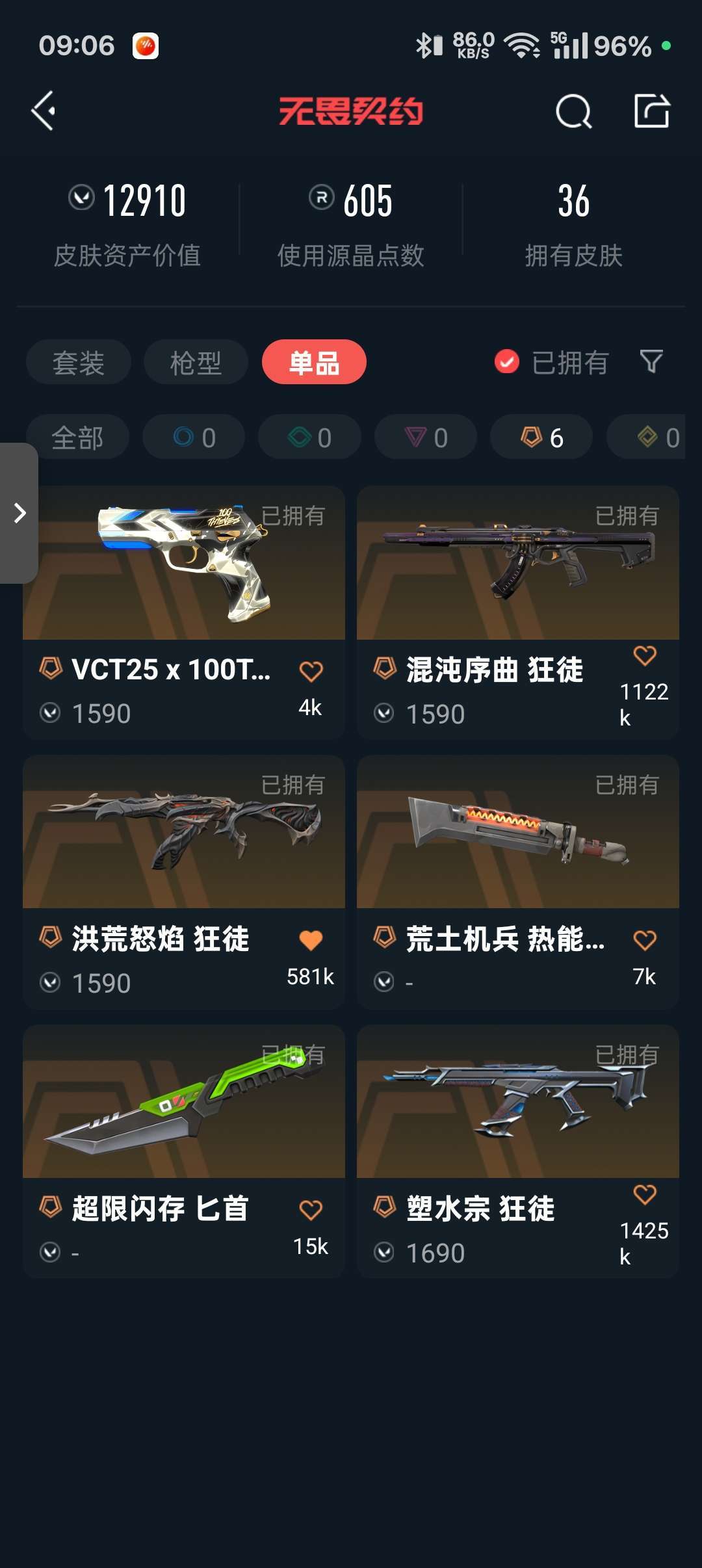Filter by the blue circle rarity chip

tap(194, 437)
